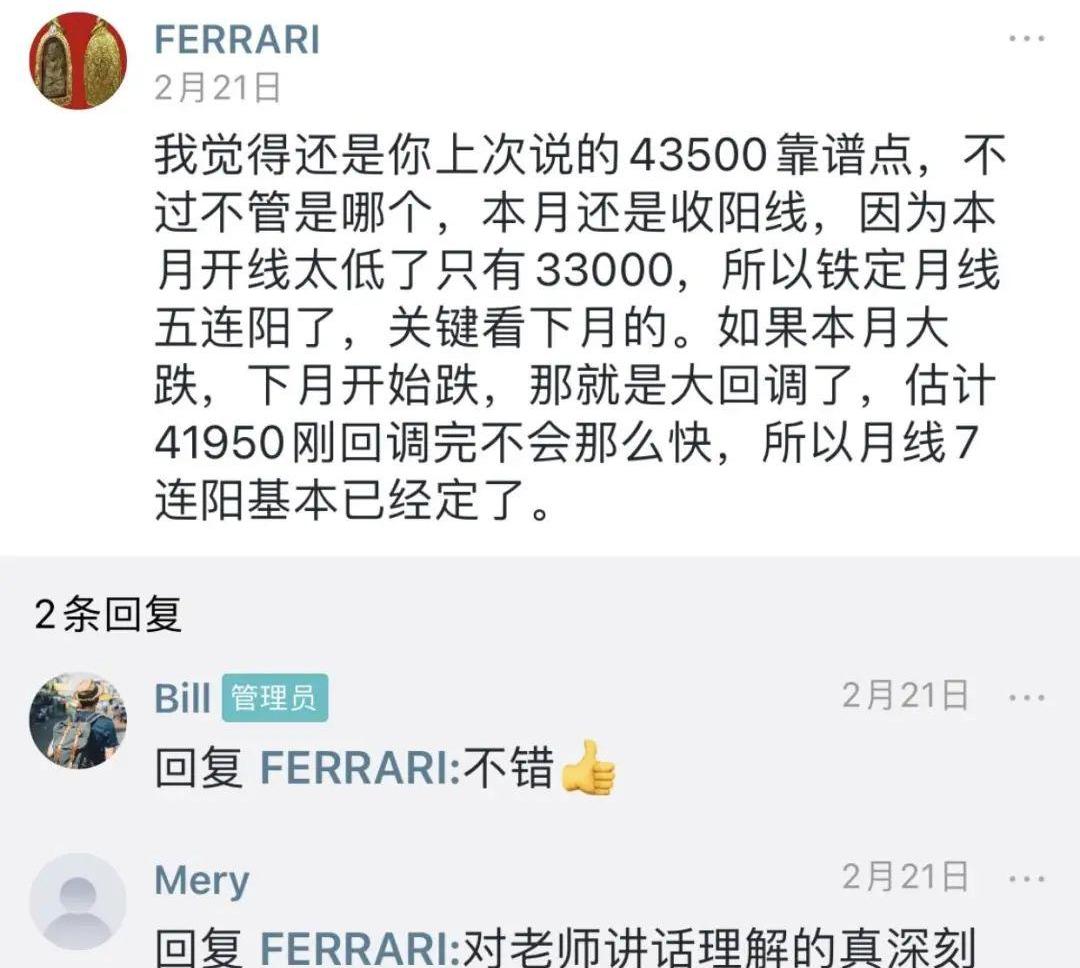
Task: Open the overflow menu on FERRARI's post
Action: point(1026,39)
